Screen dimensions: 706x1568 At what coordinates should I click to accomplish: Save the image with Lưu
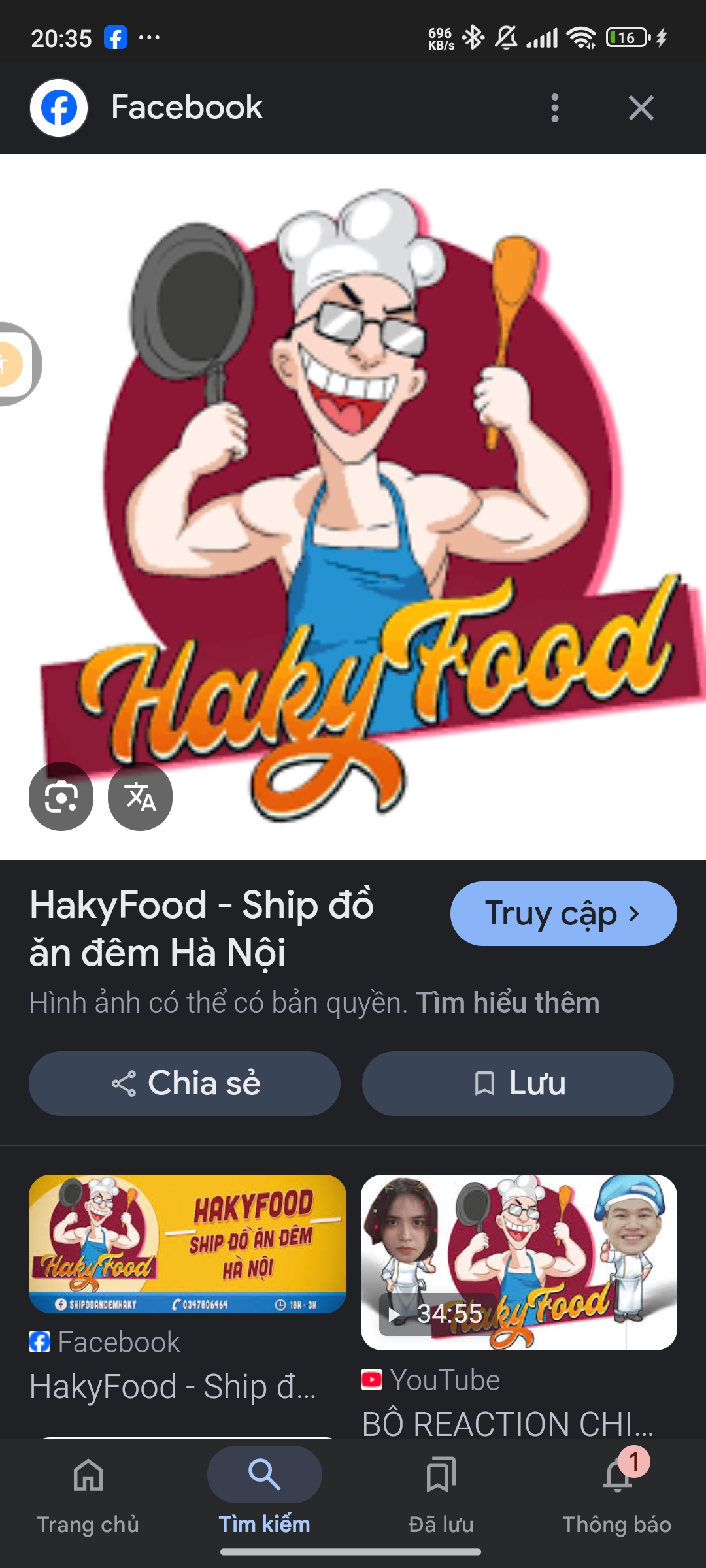518,1083
